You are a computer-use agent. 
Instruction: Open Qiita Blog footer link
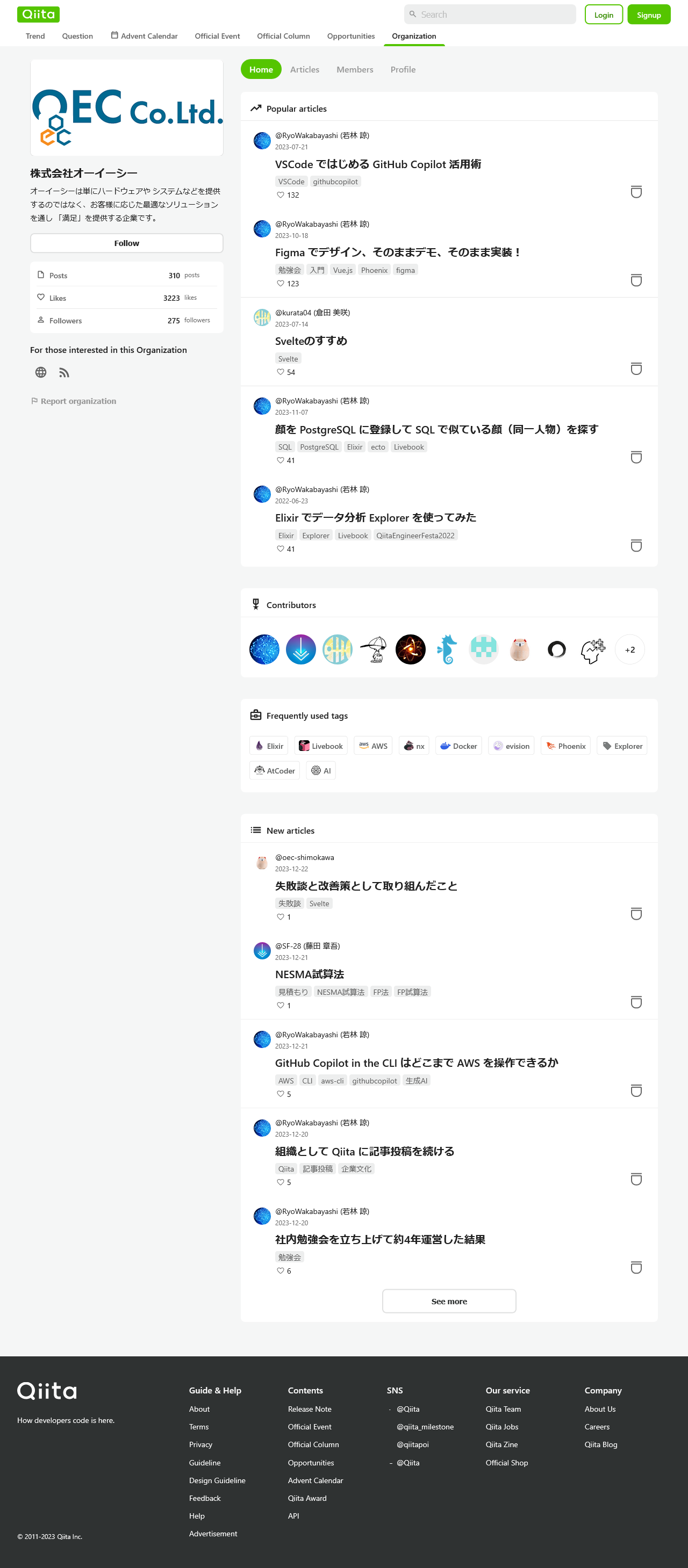tap(600, 1444)
